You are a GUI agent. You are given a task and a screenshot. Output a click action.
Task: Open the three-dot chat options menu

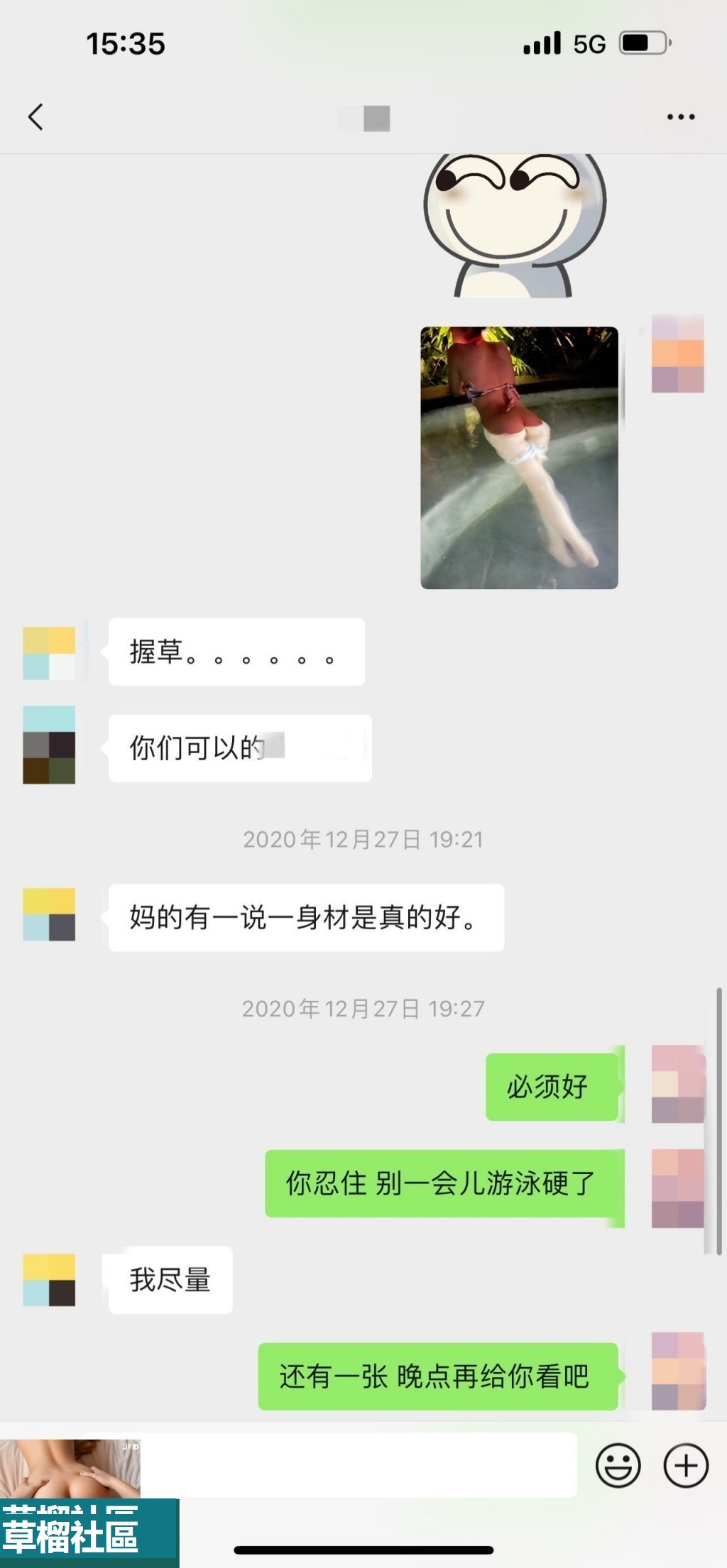(680, 117)
